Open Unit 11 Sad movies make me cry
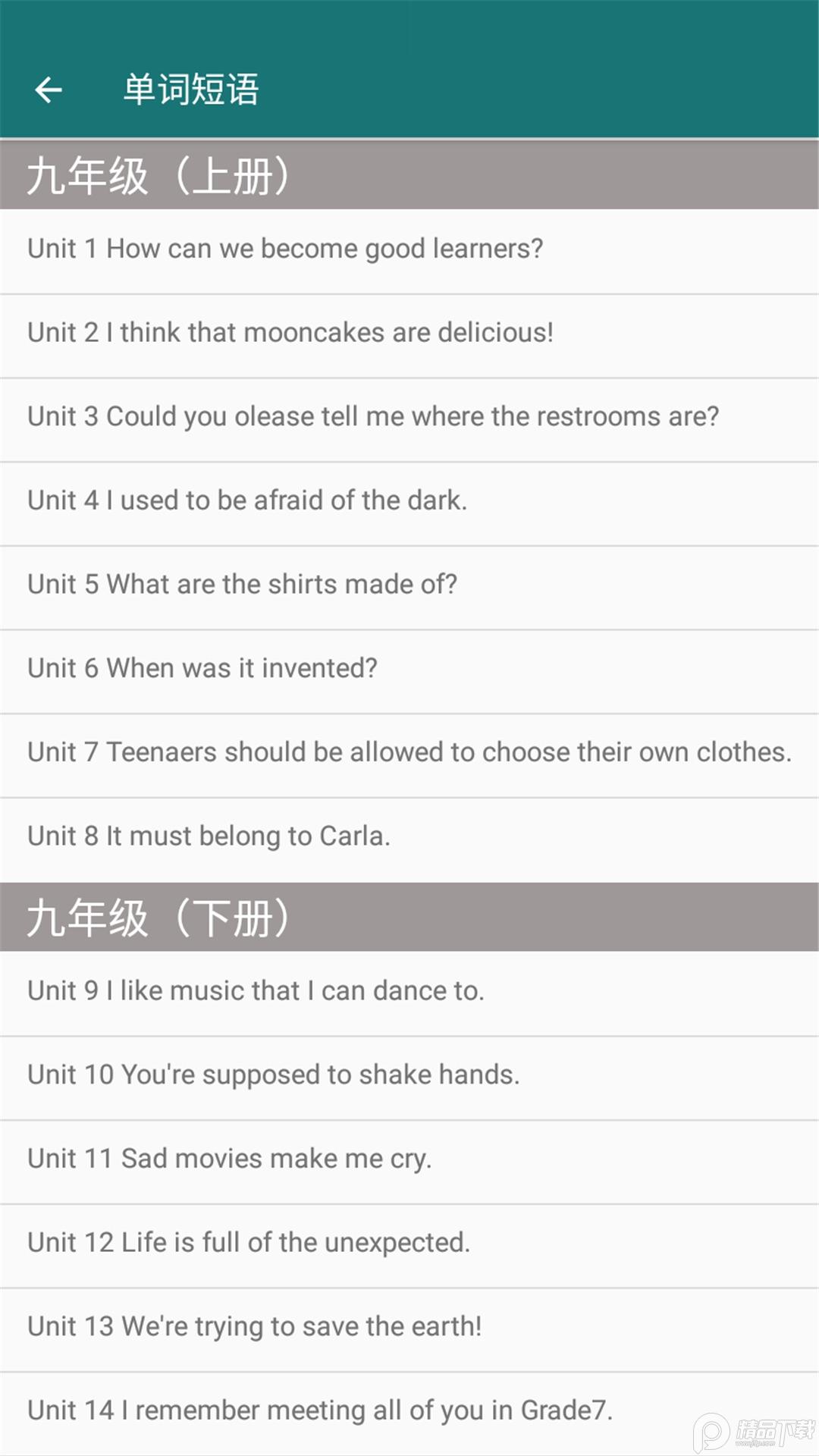 230,1159
